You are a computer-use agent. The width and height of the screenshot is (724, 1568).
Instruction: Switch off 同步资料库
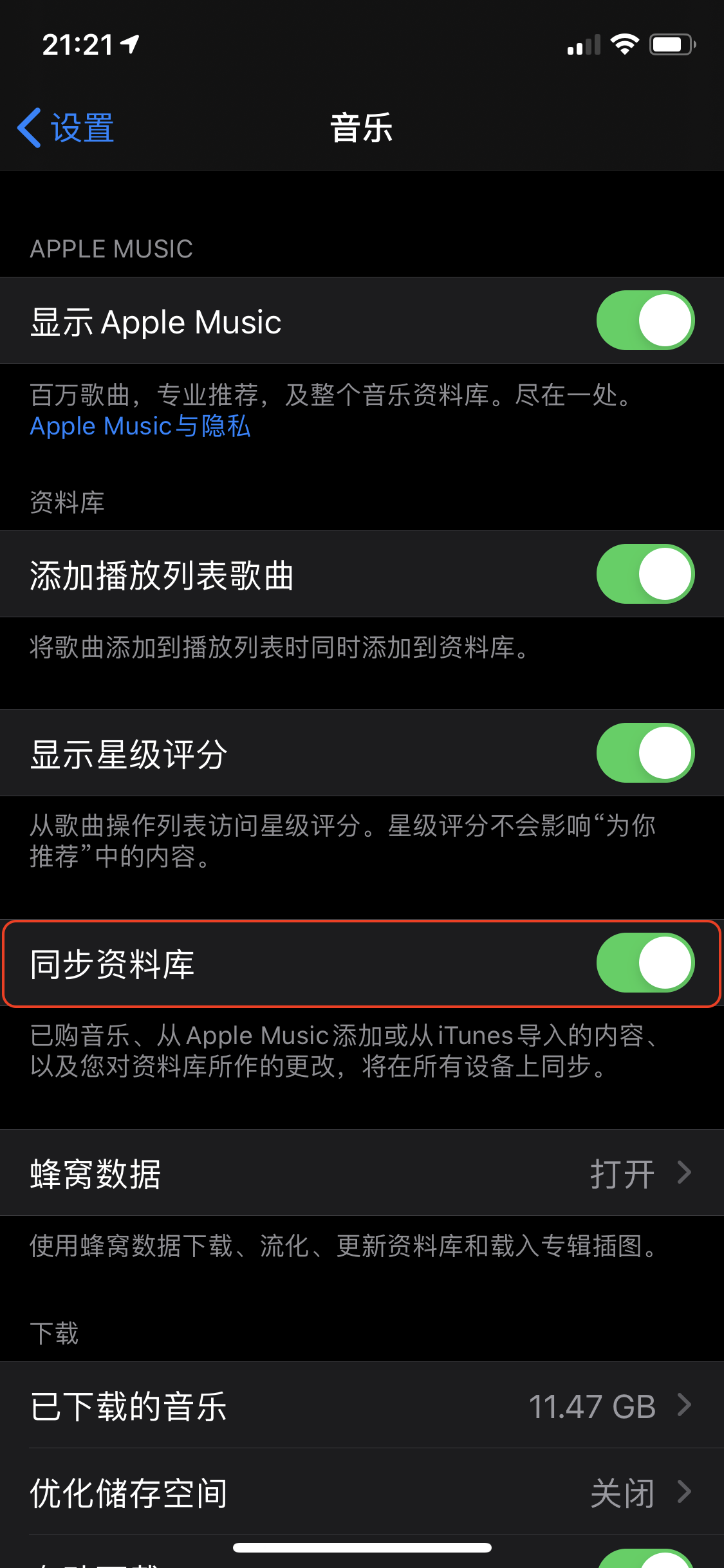tap(645, 963)
